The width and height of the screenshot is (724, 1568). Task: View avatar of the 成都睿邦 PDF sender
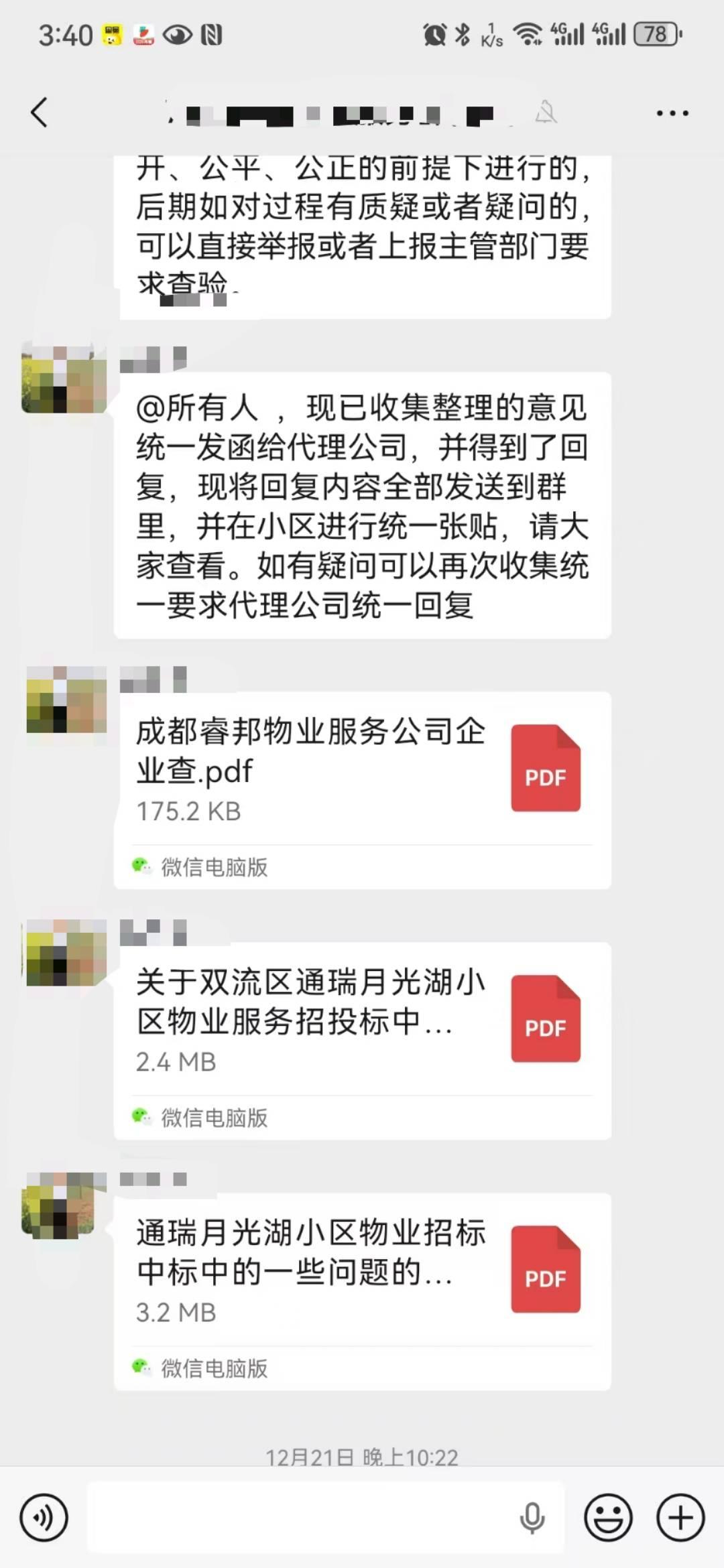point(66,700)
